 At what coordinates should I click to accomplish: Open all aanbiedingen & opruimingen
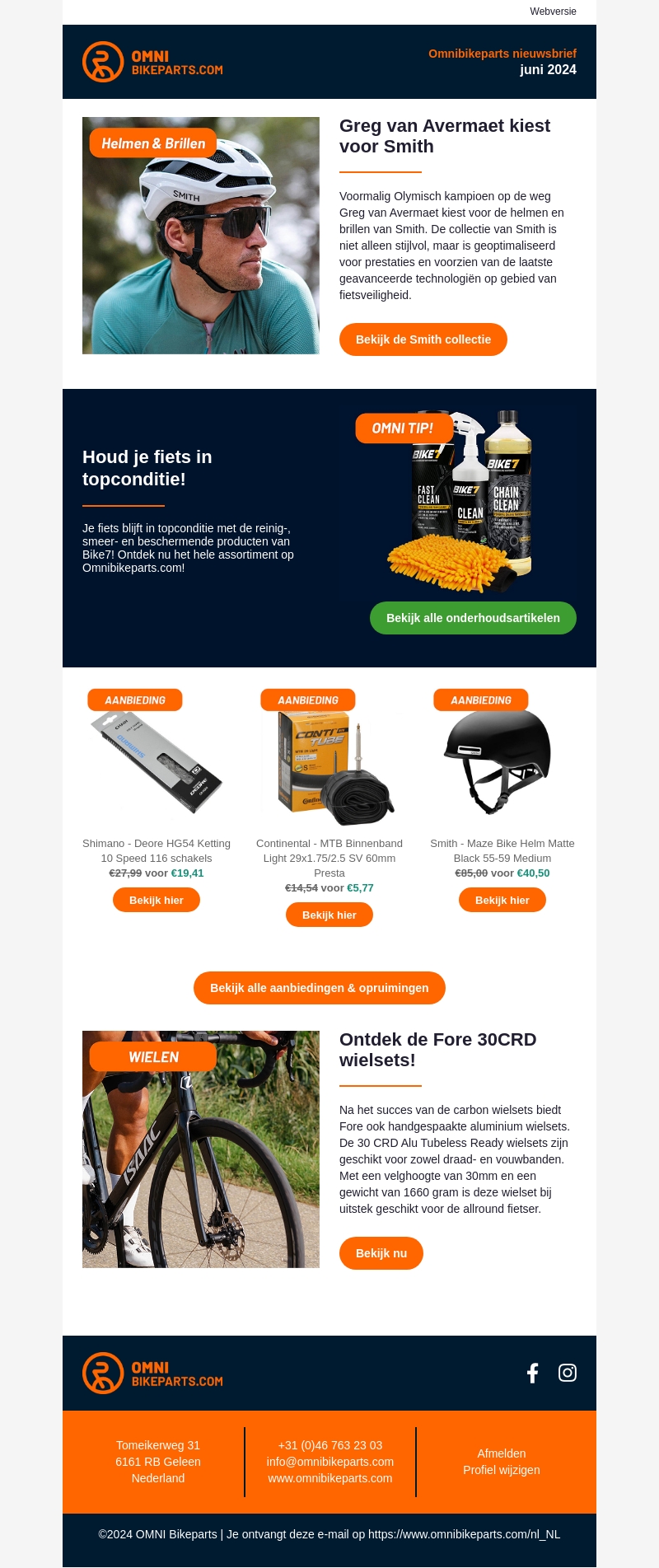click(320, 988)
